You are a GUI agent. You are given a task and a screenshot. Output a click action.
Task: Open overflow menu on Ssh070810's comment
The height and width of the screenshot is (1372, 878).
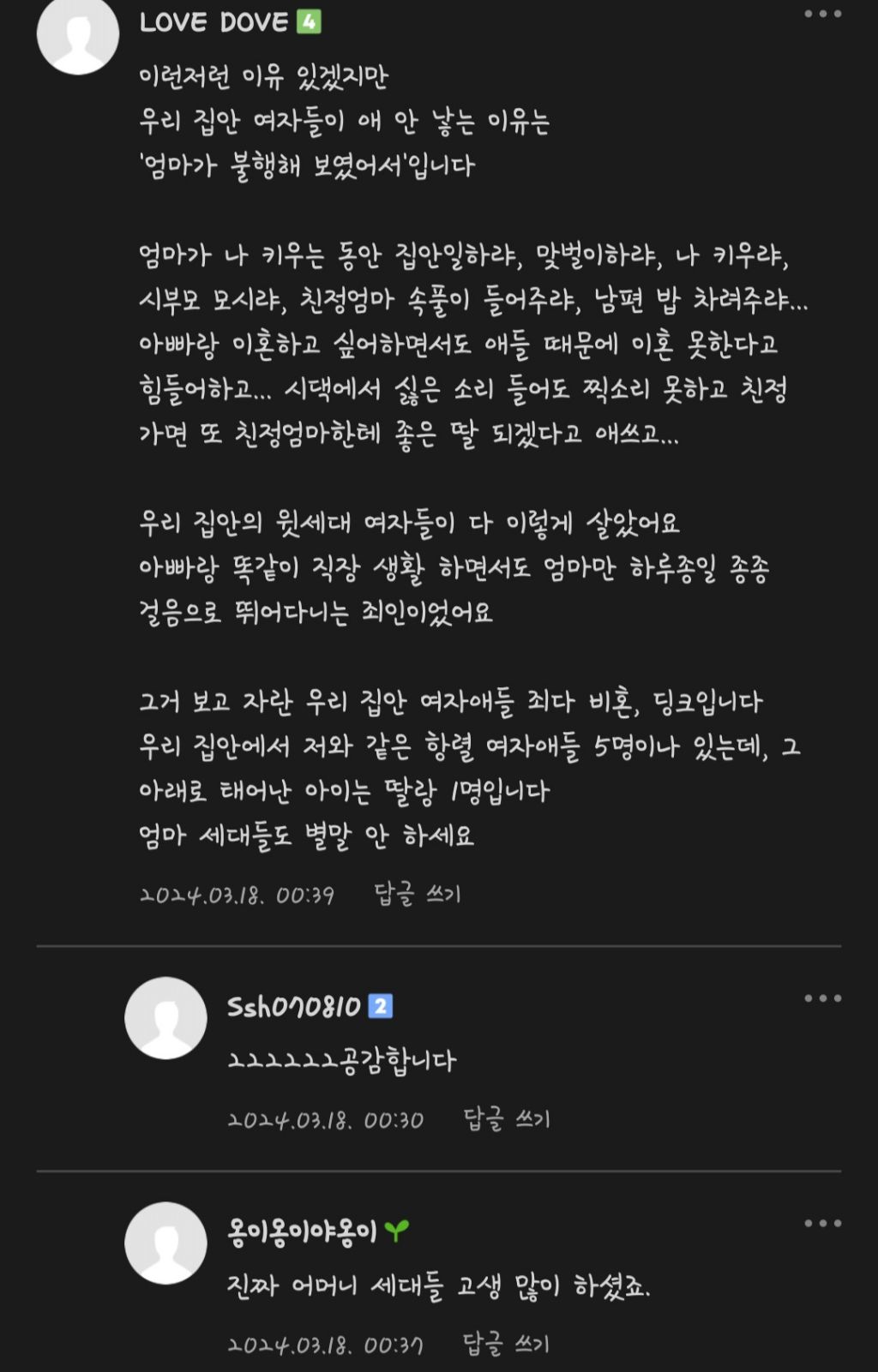coord(822,998)
